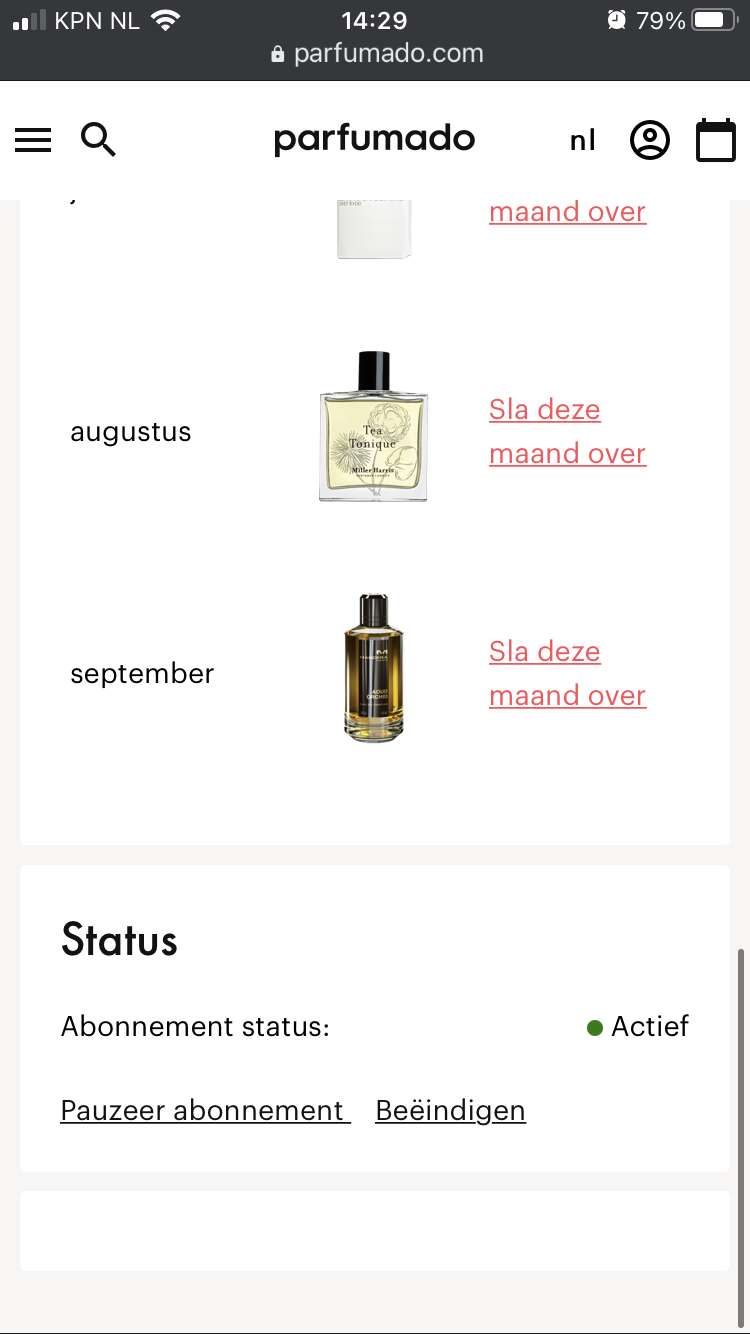Tap the parfumado logo to go home

tap(375, 139)
